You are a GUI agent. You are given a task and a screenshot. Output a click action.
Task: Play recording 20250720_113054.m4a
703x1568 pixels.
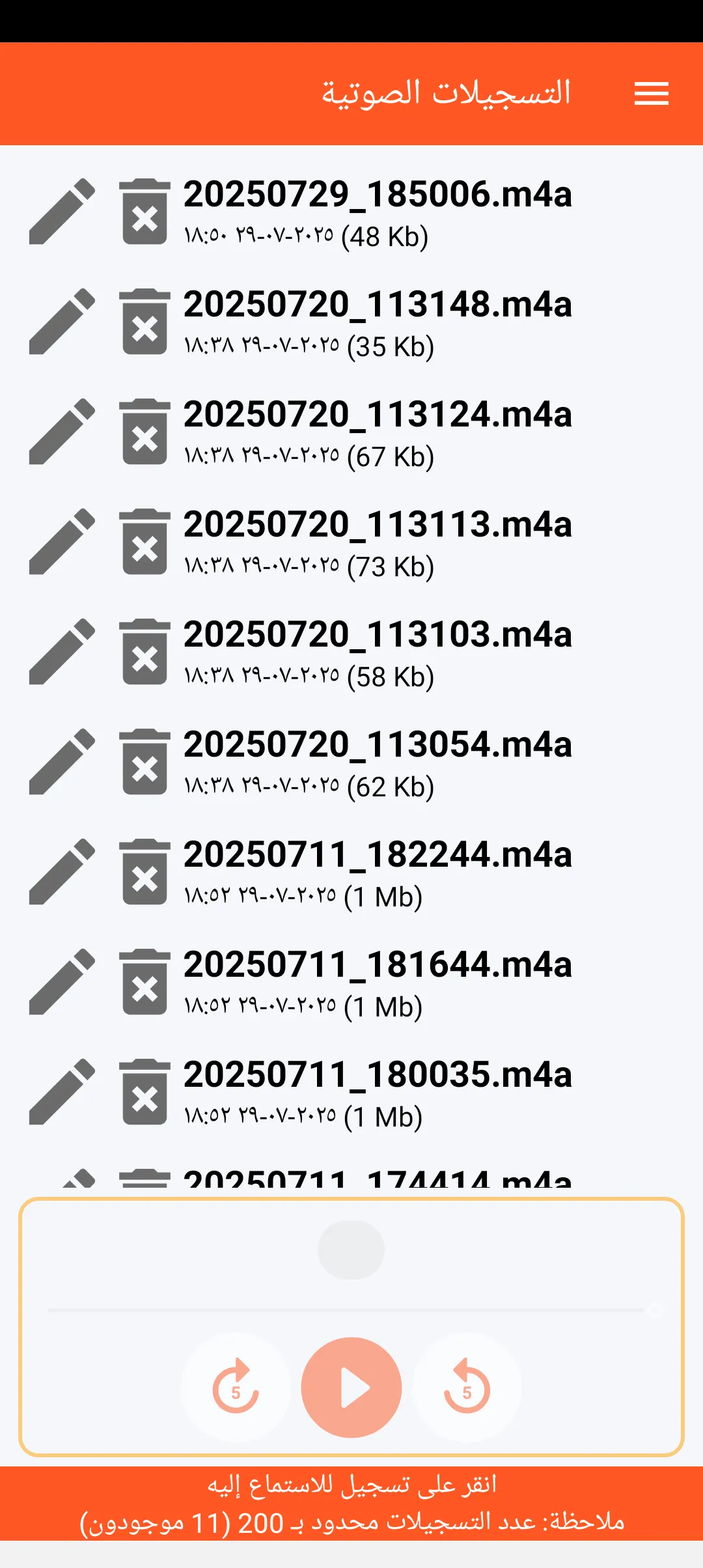[x=378, y=763]
